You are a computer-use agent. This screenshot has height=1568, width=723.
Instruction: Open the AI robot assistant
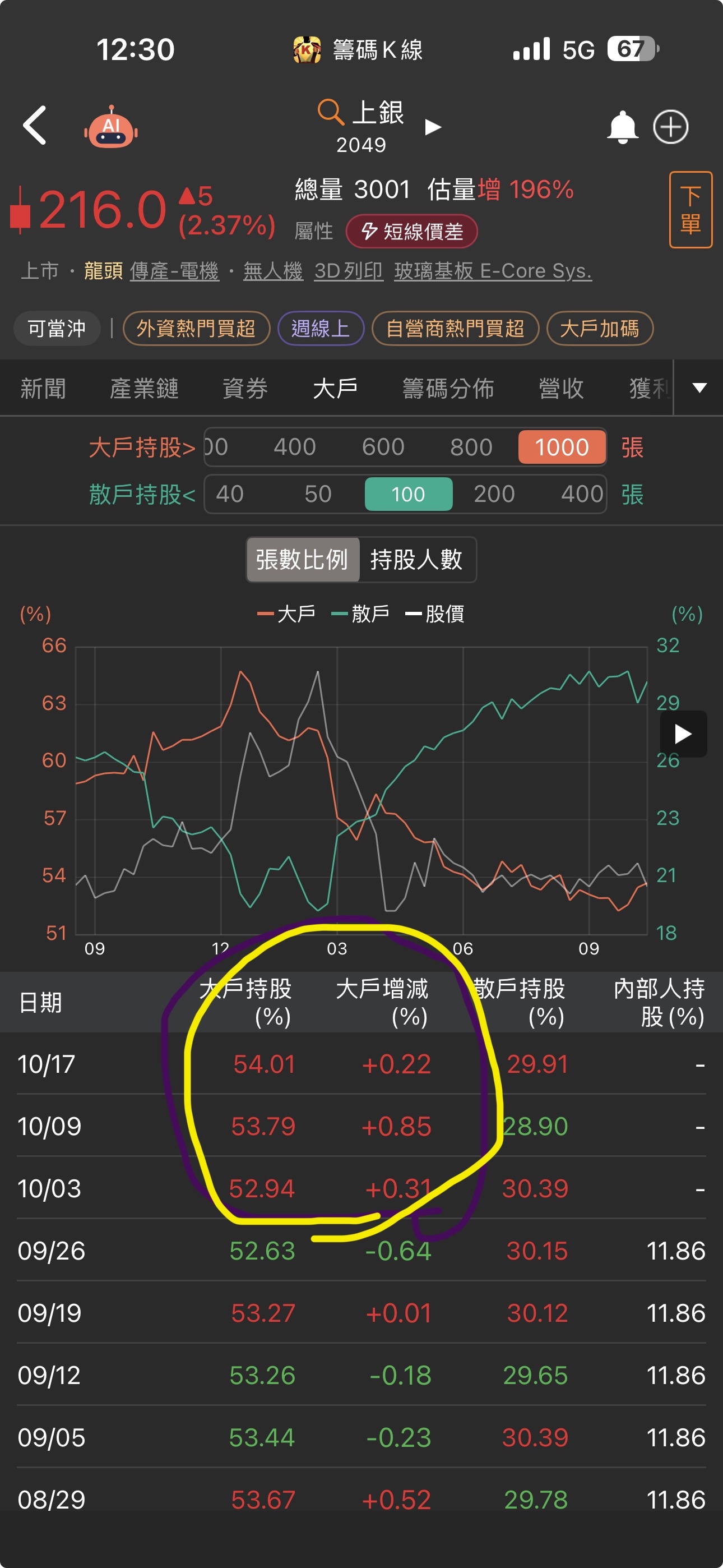tap(111, 127)
